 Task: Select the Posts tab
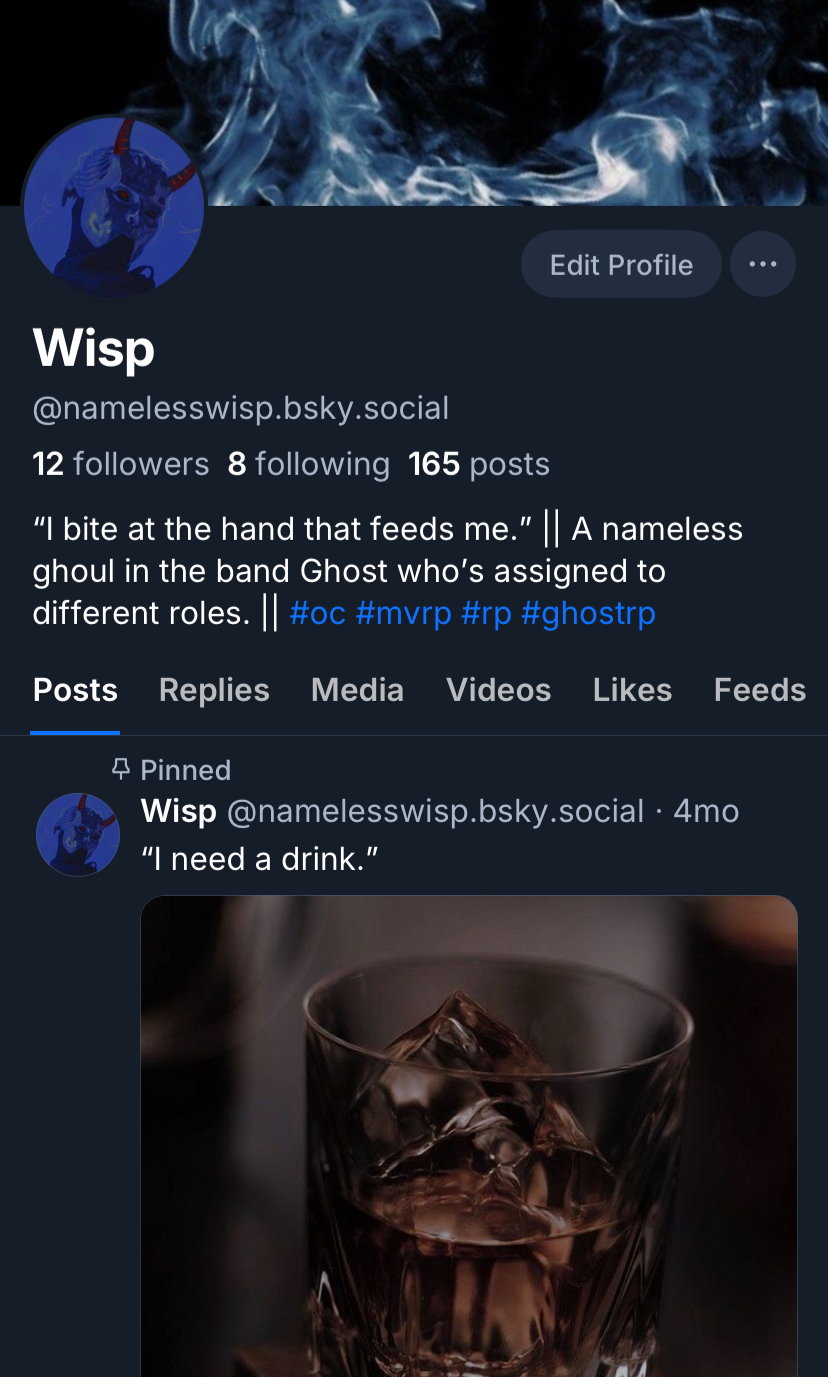coord(75,690)
